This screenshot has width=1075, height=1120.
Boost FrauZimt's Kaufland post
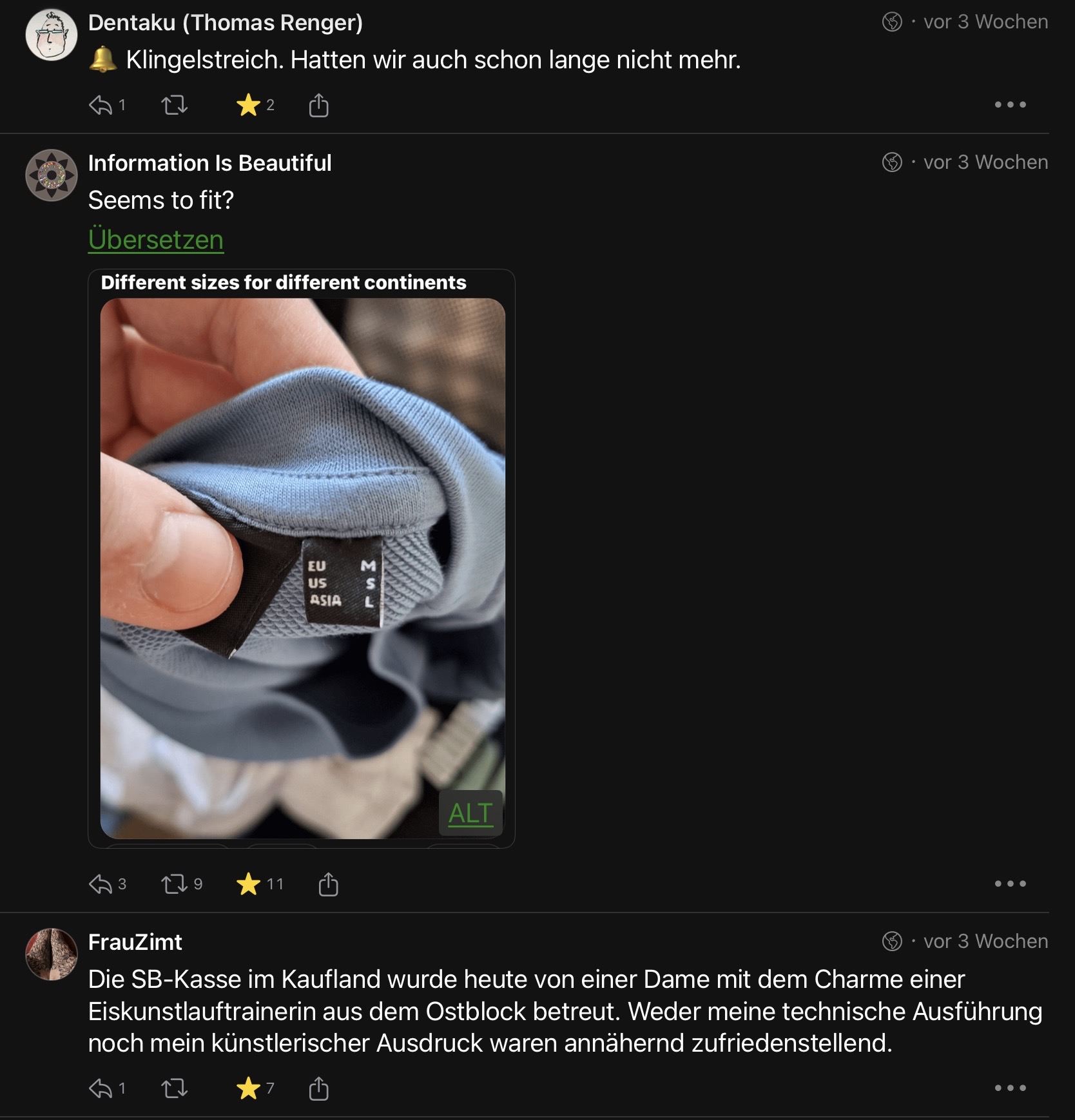174,1088
